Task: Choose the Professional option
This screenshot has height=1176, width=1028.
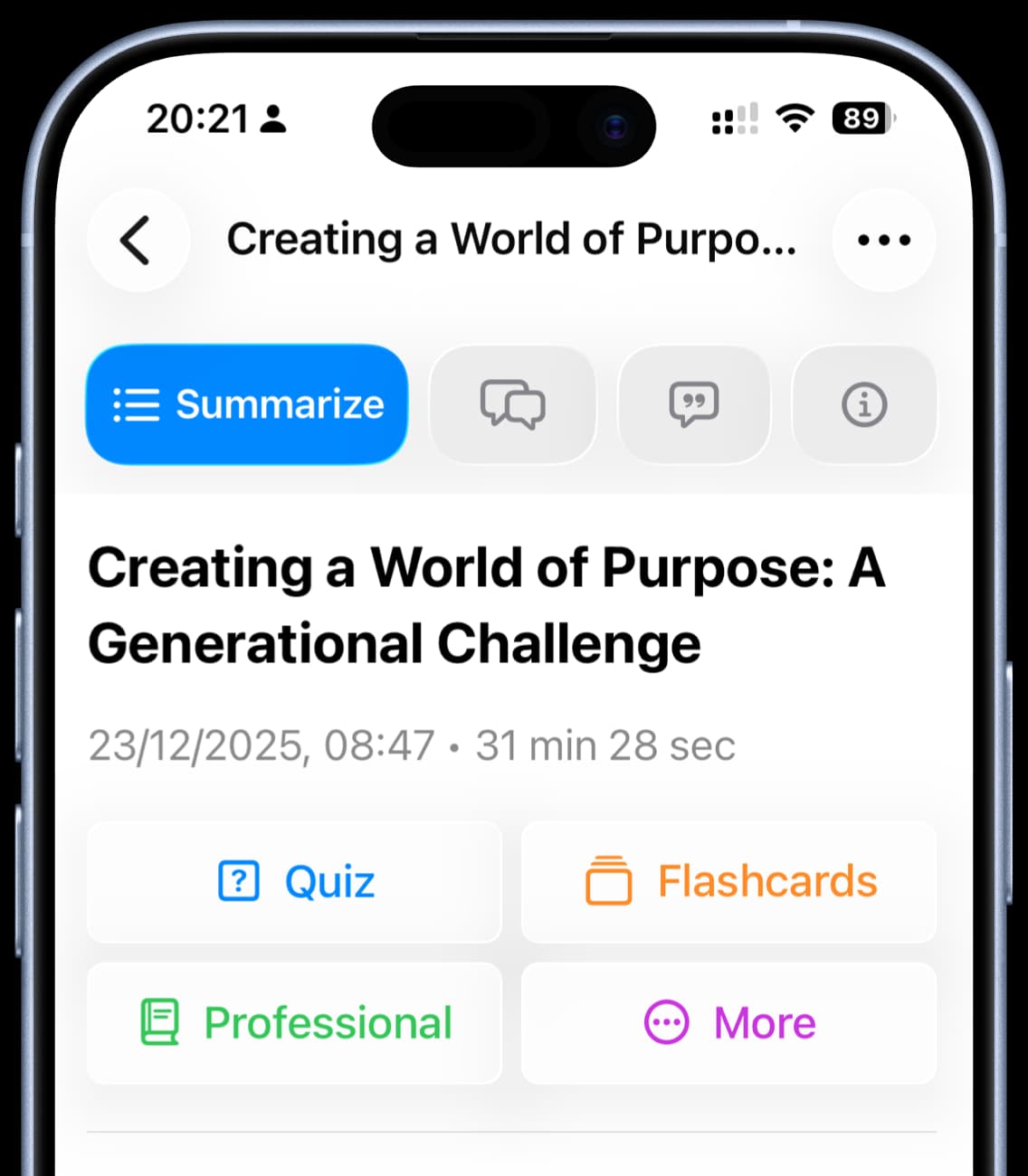Action: click(x=295, y=1023)
